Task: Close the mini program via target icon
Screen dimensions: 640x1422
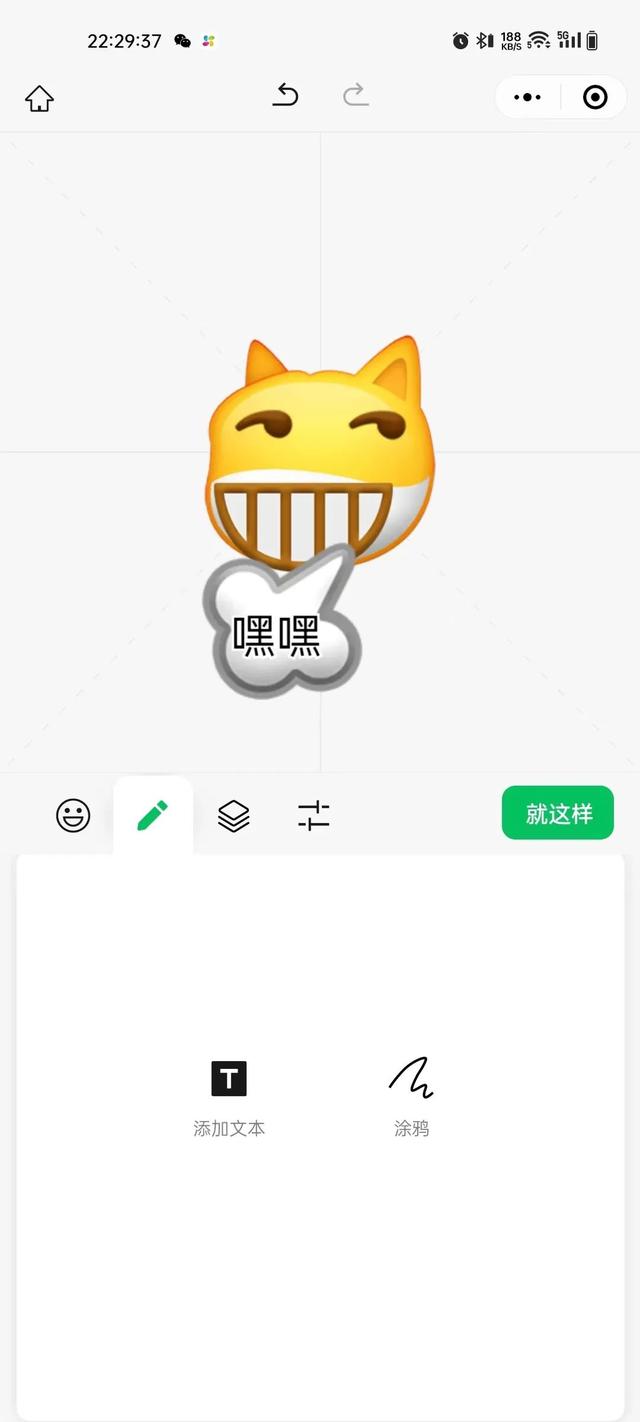Action: [595, 97]
